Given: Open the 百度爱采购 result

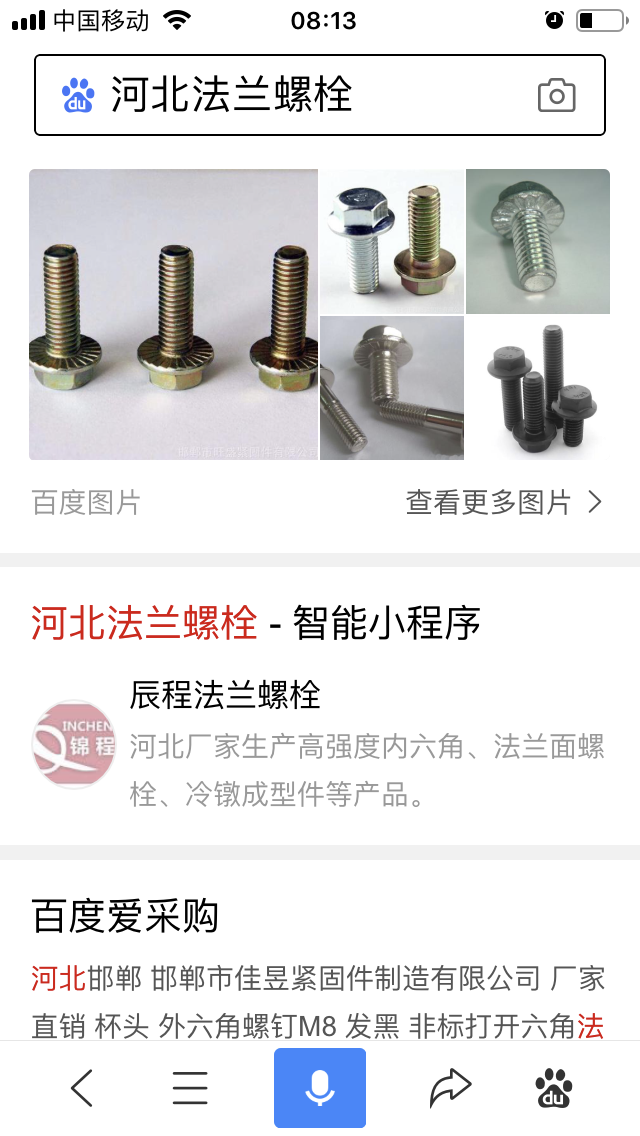Looking at the screenshot, I should [x=125, y=916].
